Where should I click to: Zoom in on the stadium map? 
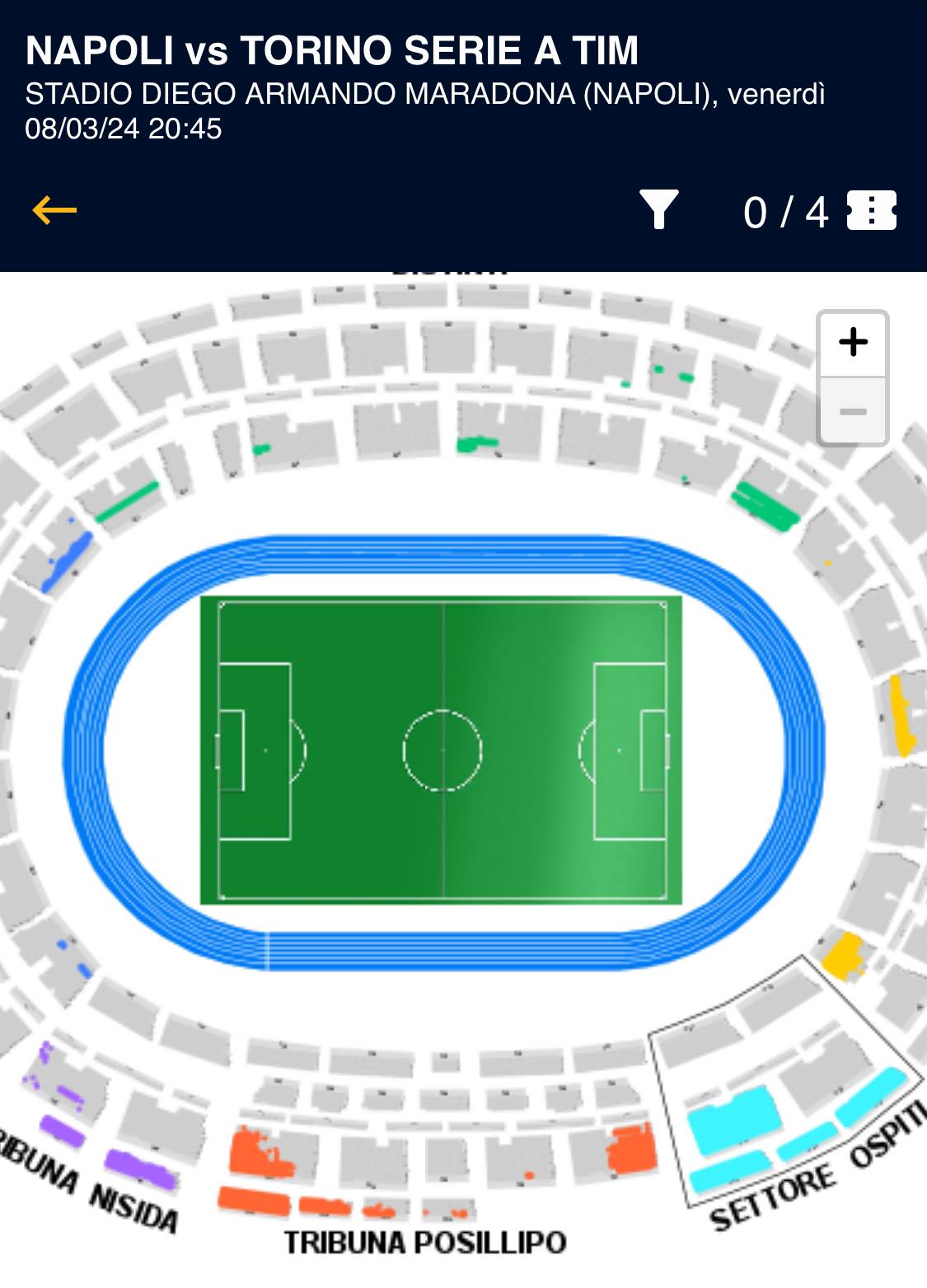point(853,342)
